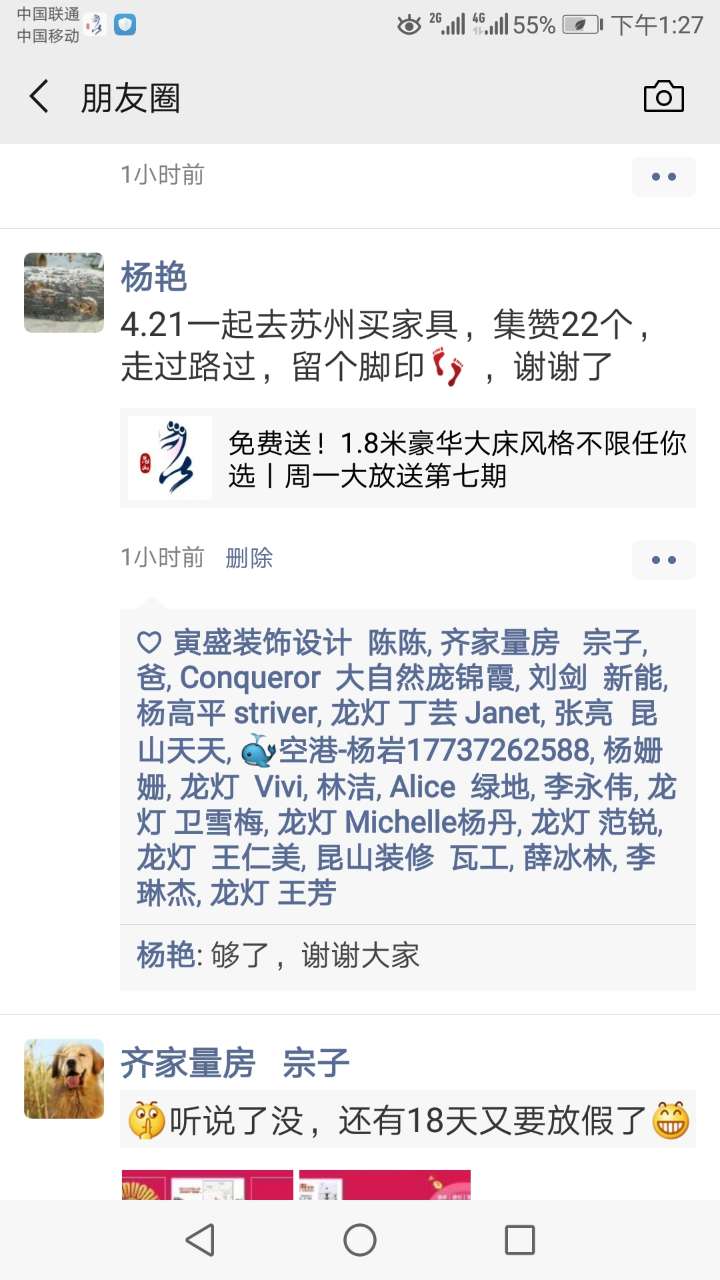Open 杨艳's profile picture
Screen dimensions: 720x1280
pos(64,292)
